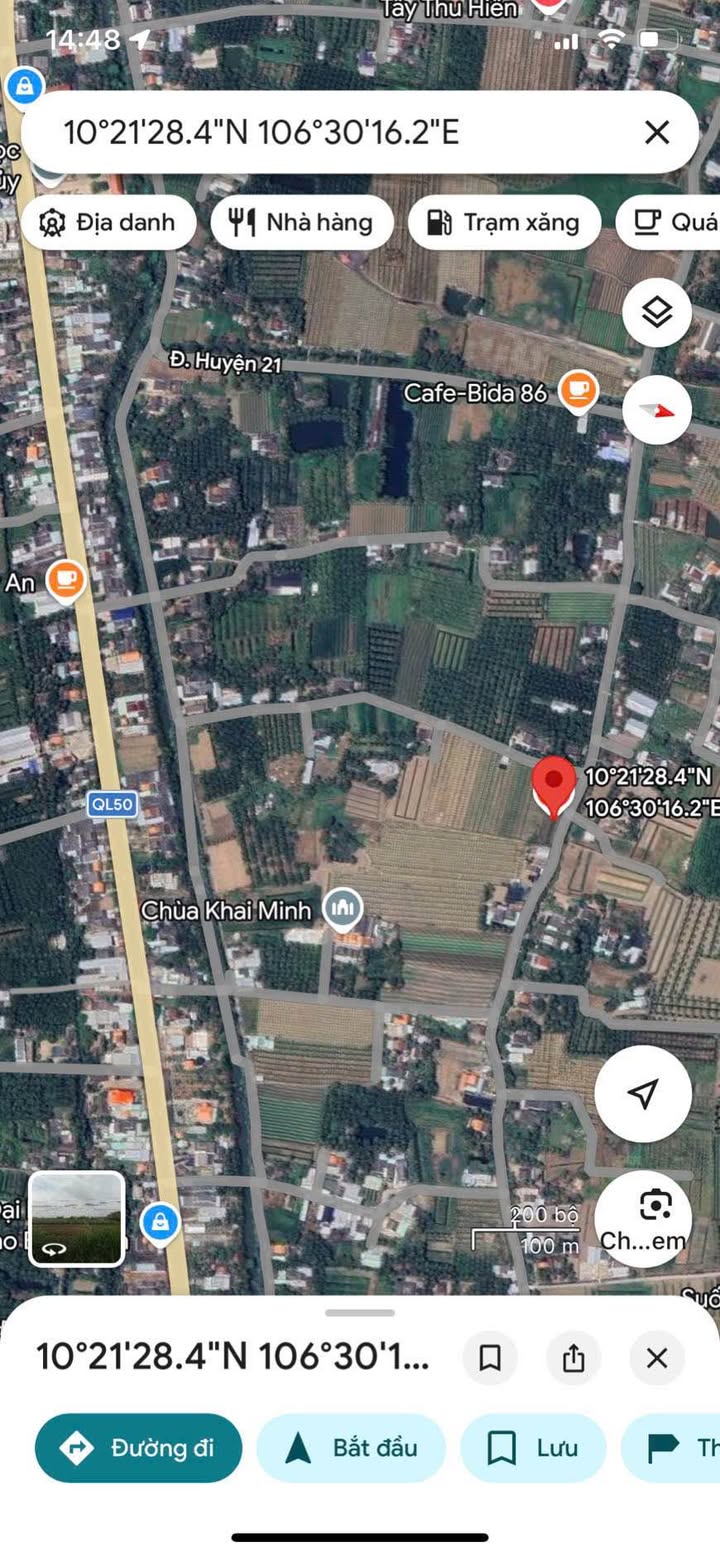
Task: Share the dropped pin location
Action: point(573,1357)
